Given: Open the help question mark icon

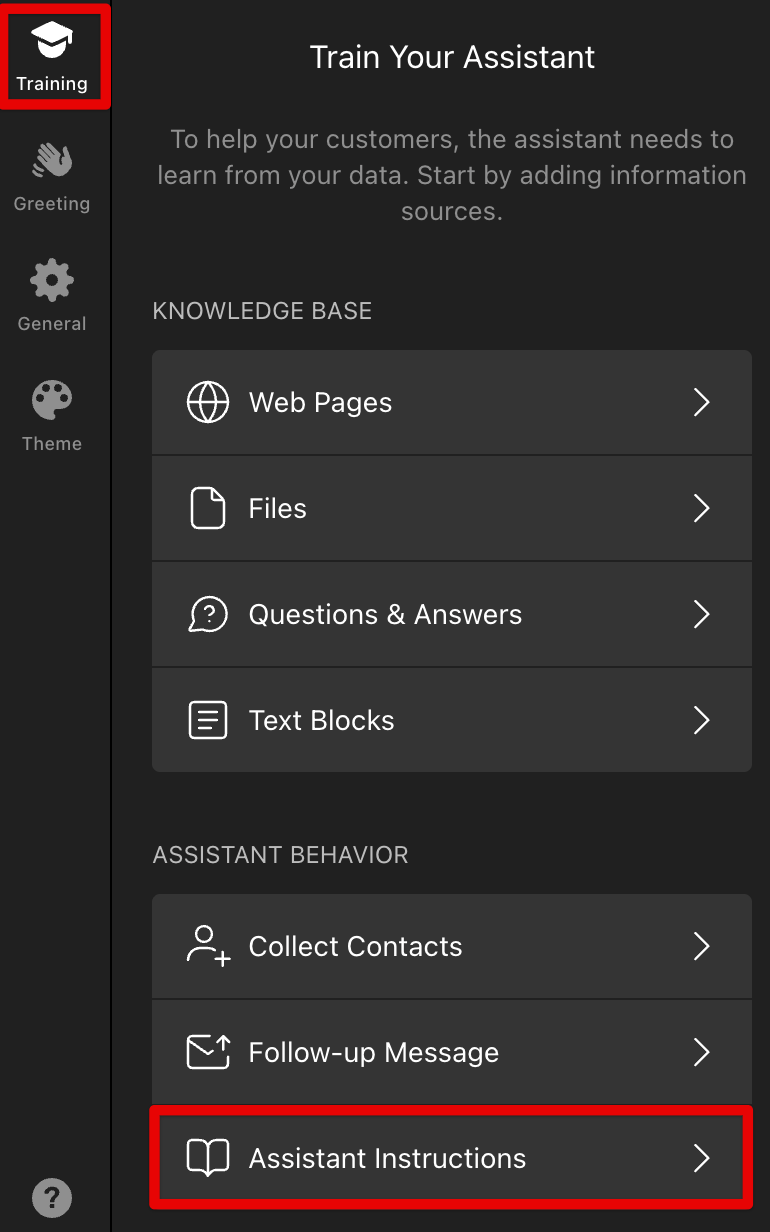Looking at the screenshot, I should click(52, 1197).
